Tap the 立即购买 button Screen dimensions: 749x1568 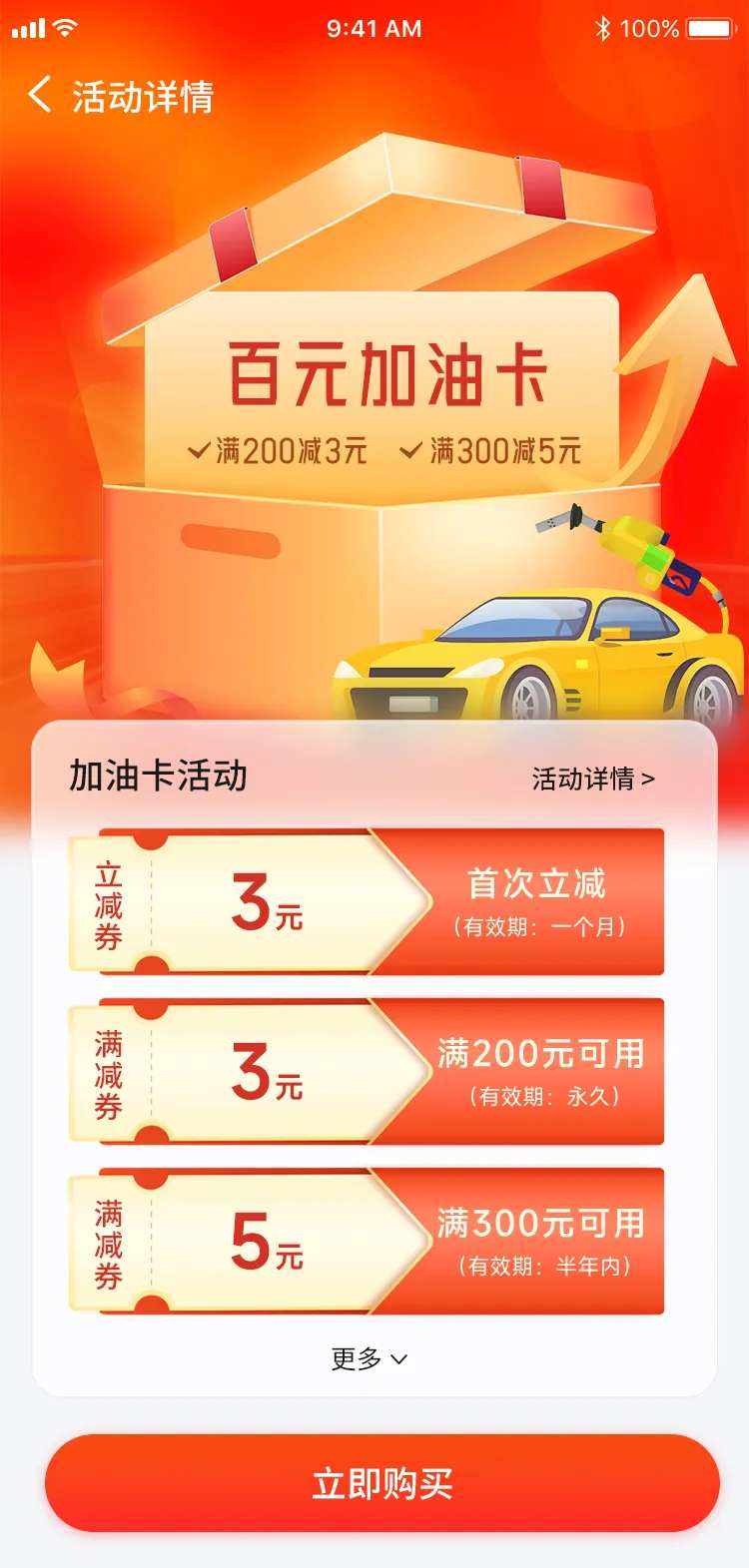click(381, 1483)
